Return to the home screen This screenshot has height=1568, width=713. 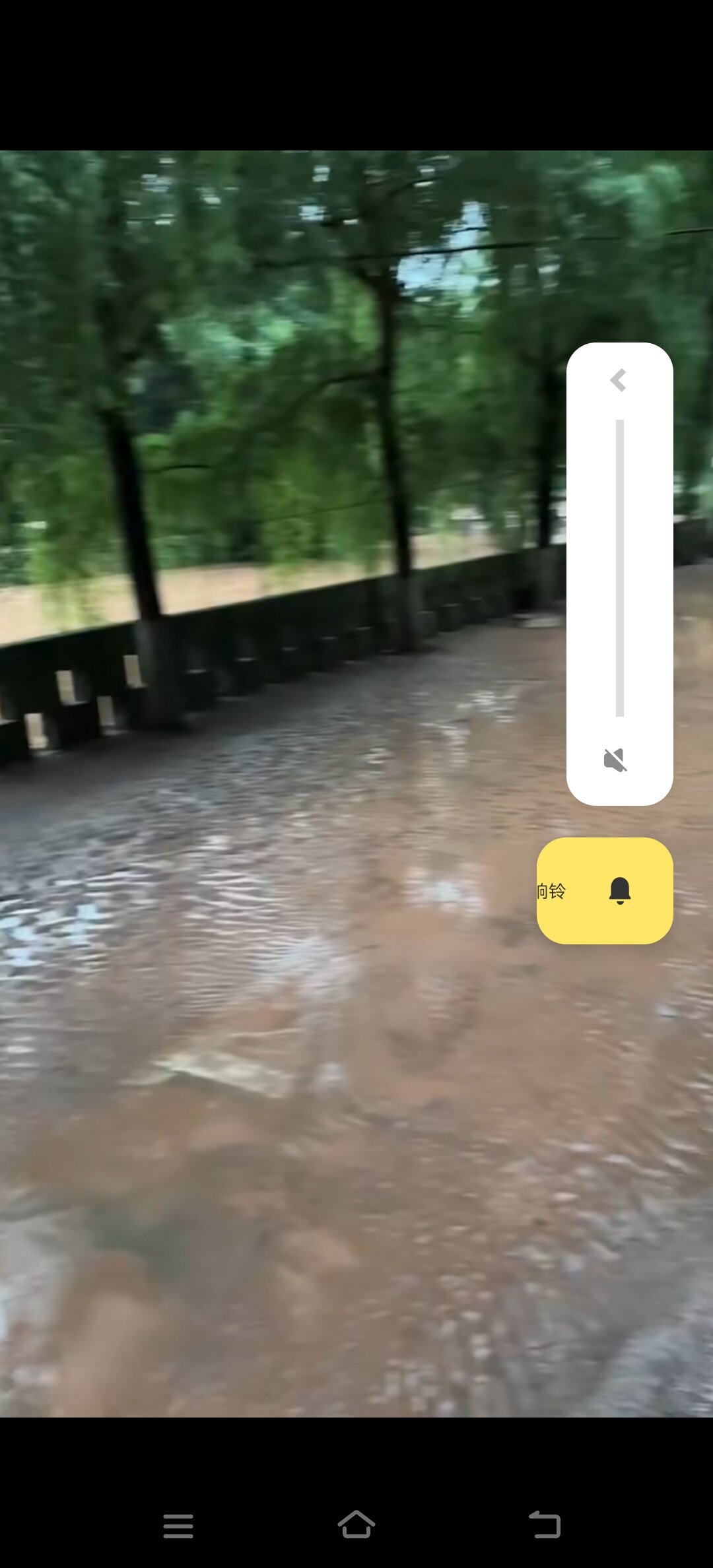tap(356, 1524)
